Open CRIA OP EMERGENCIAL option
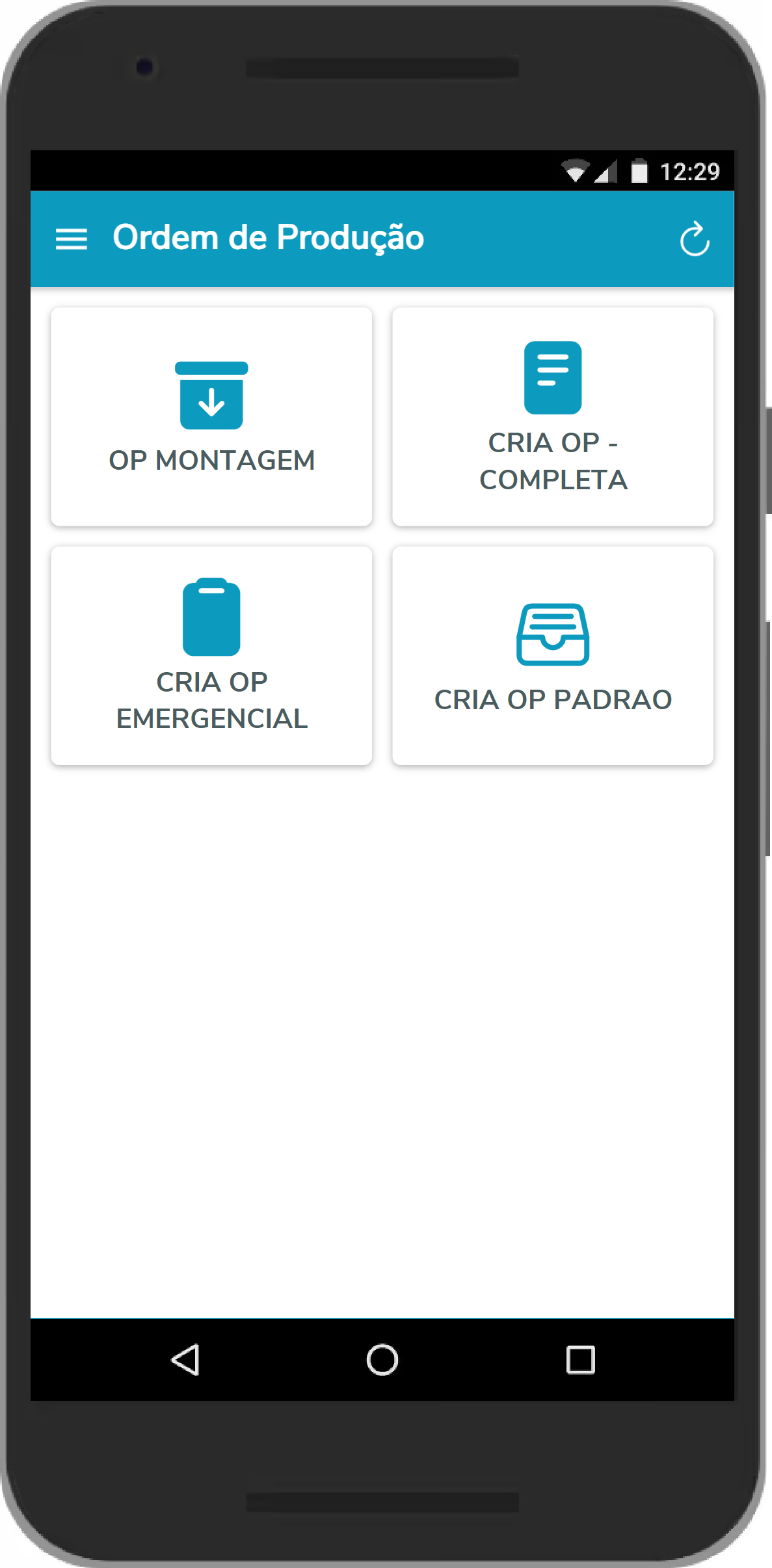 click(x=211, y=655)
